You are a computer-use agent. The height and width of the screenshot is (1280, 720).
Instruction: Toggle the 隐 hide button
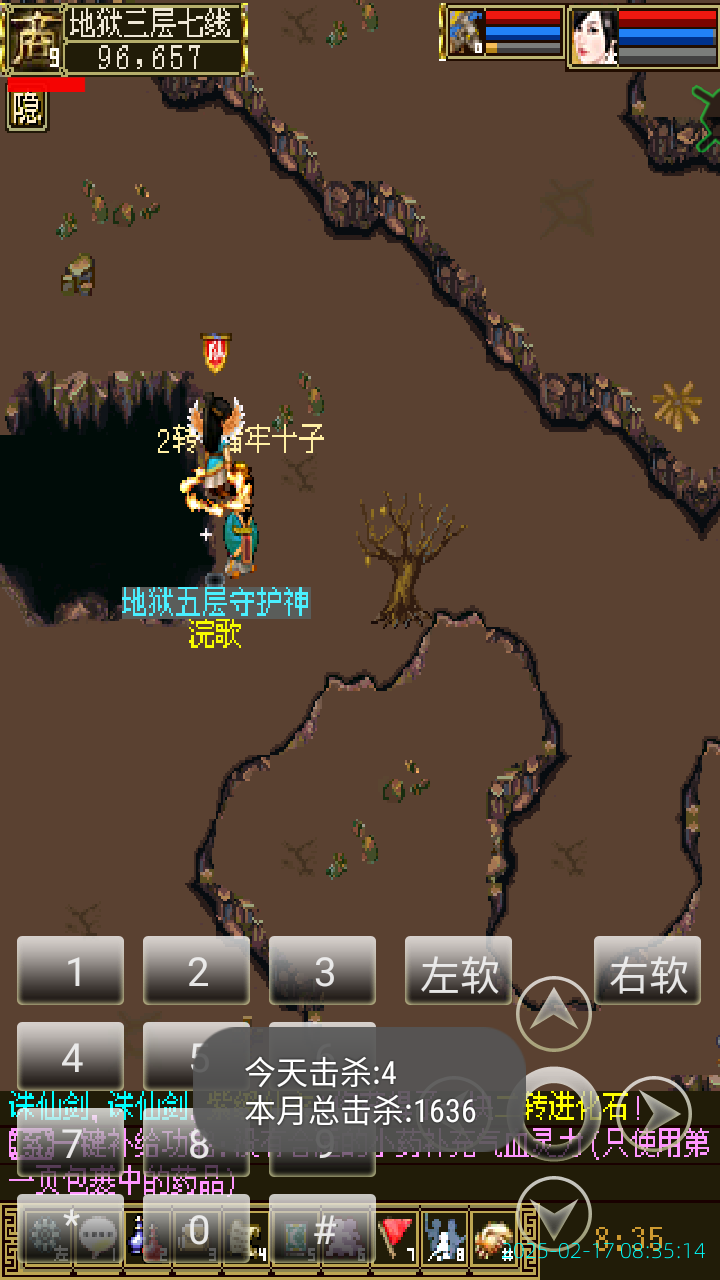point(27,110)
